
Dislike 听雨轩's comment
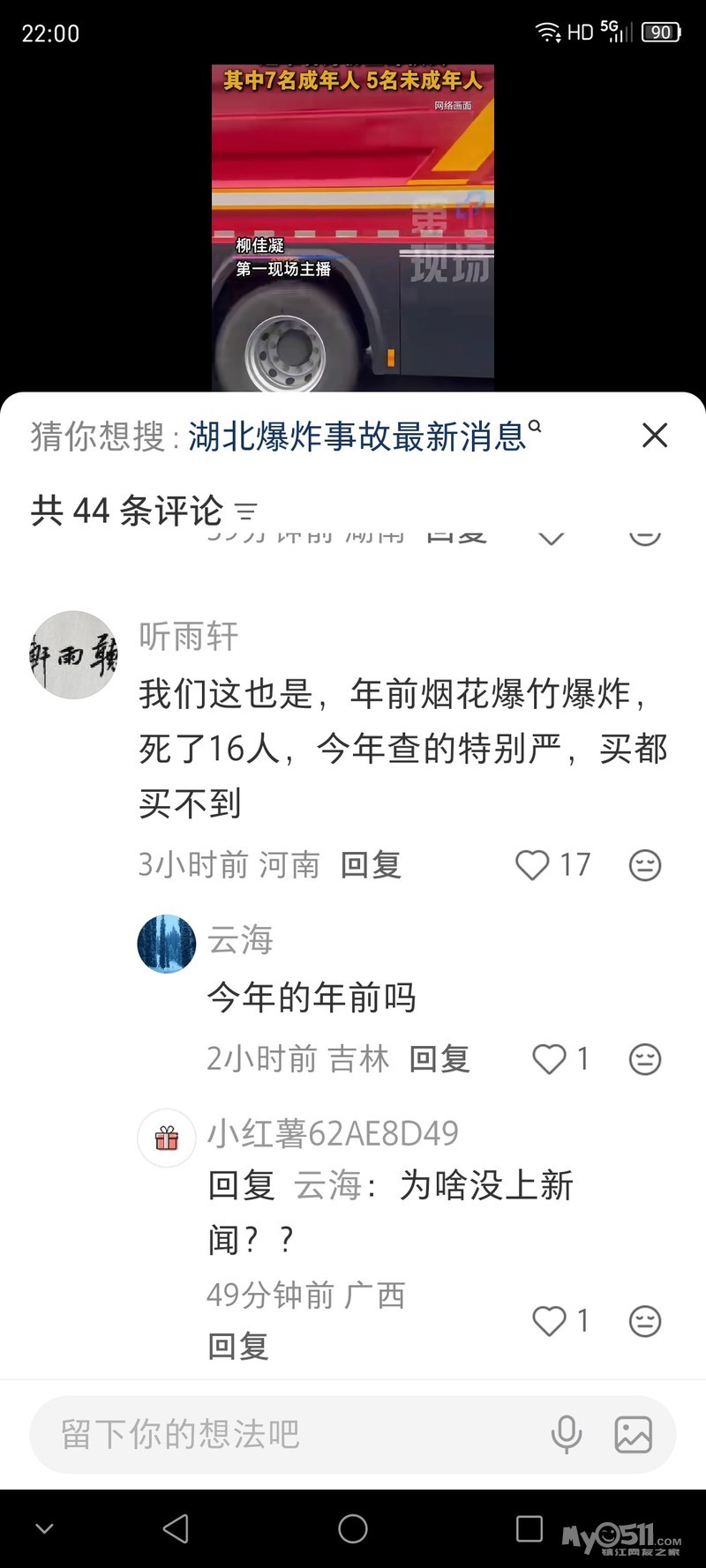(645, 865)
